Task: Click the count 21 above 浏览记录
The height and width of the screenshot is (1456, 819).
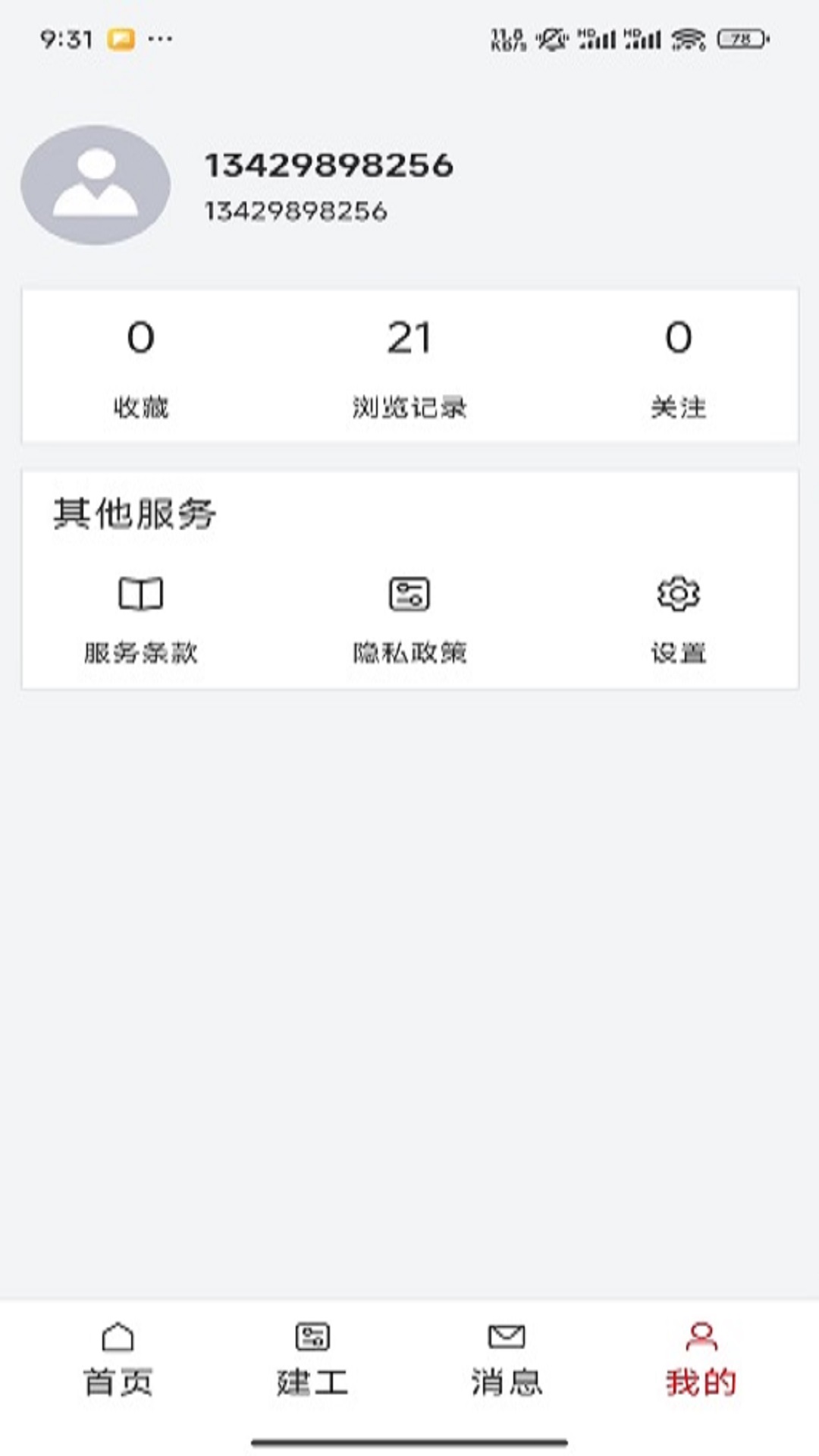Action: point(409,337)
